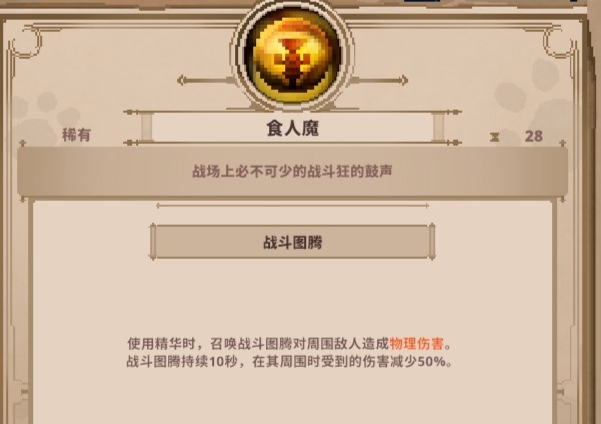Tap the 战斗图腾 skill banner

tap(292, 242)
